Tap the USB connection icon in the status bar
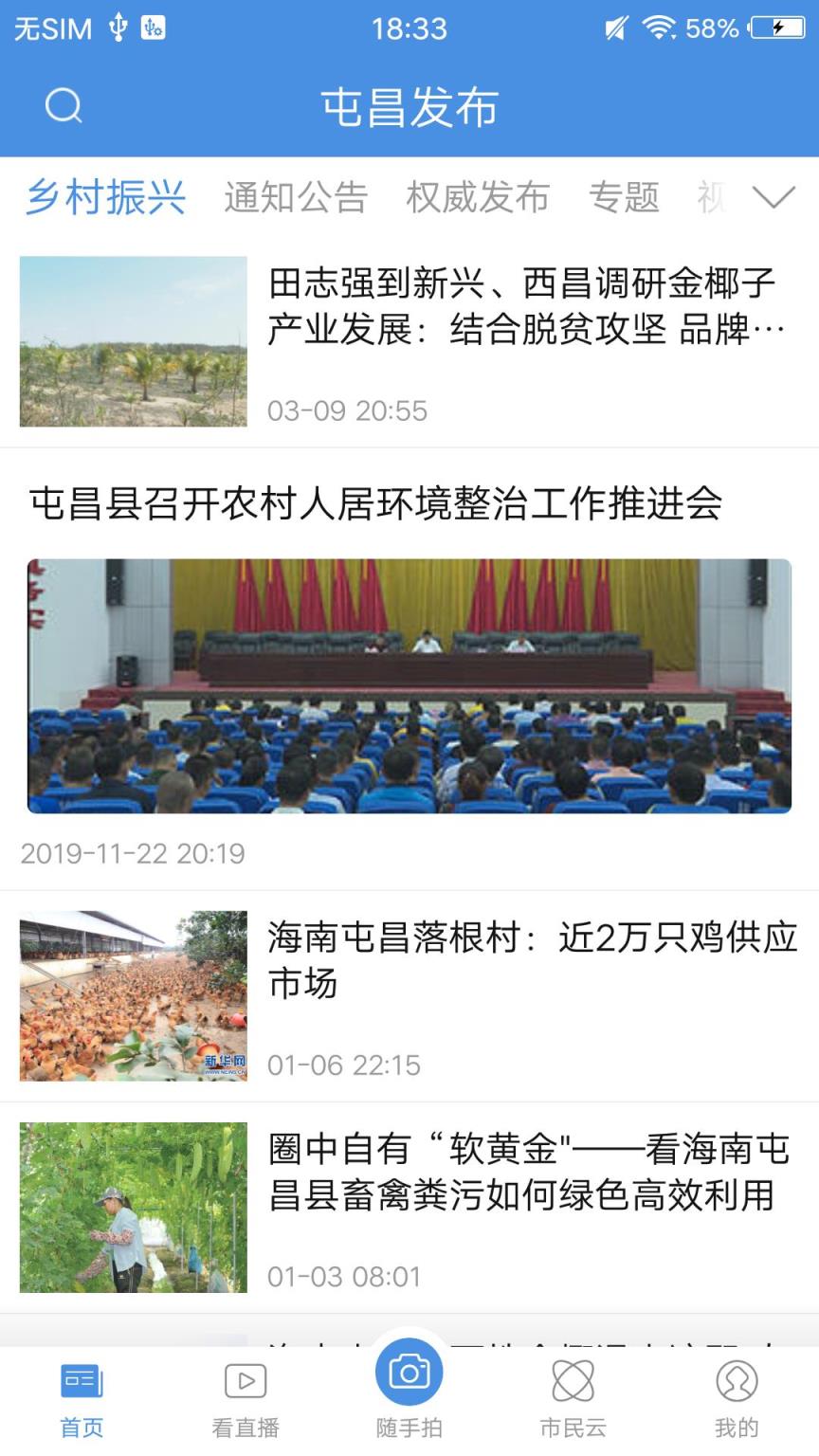The height and width of the screenshot is (1456, 819). click(117, 28)
